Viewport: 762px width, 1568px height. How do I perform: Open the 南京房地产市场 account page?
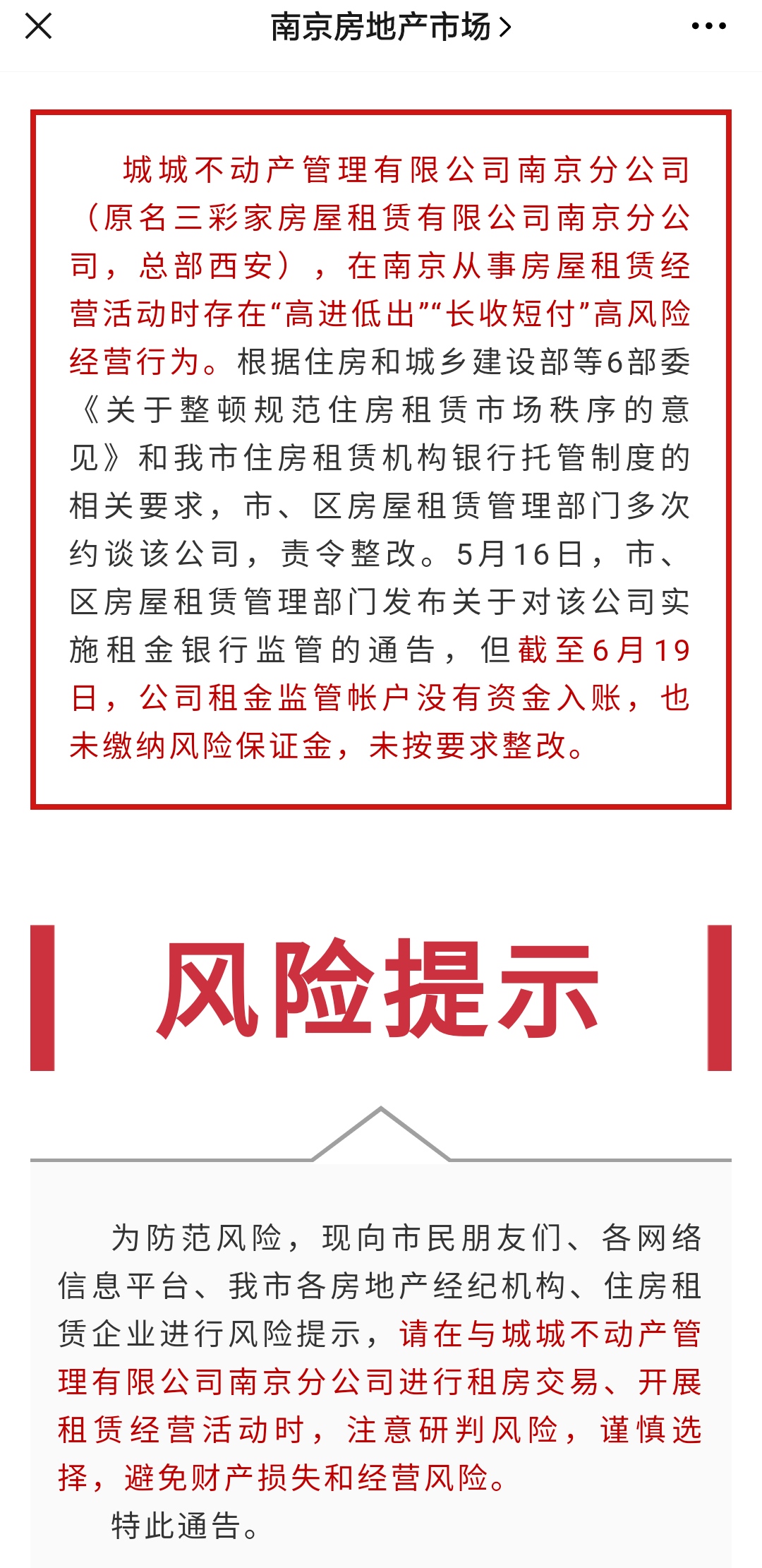click(390, 27)
